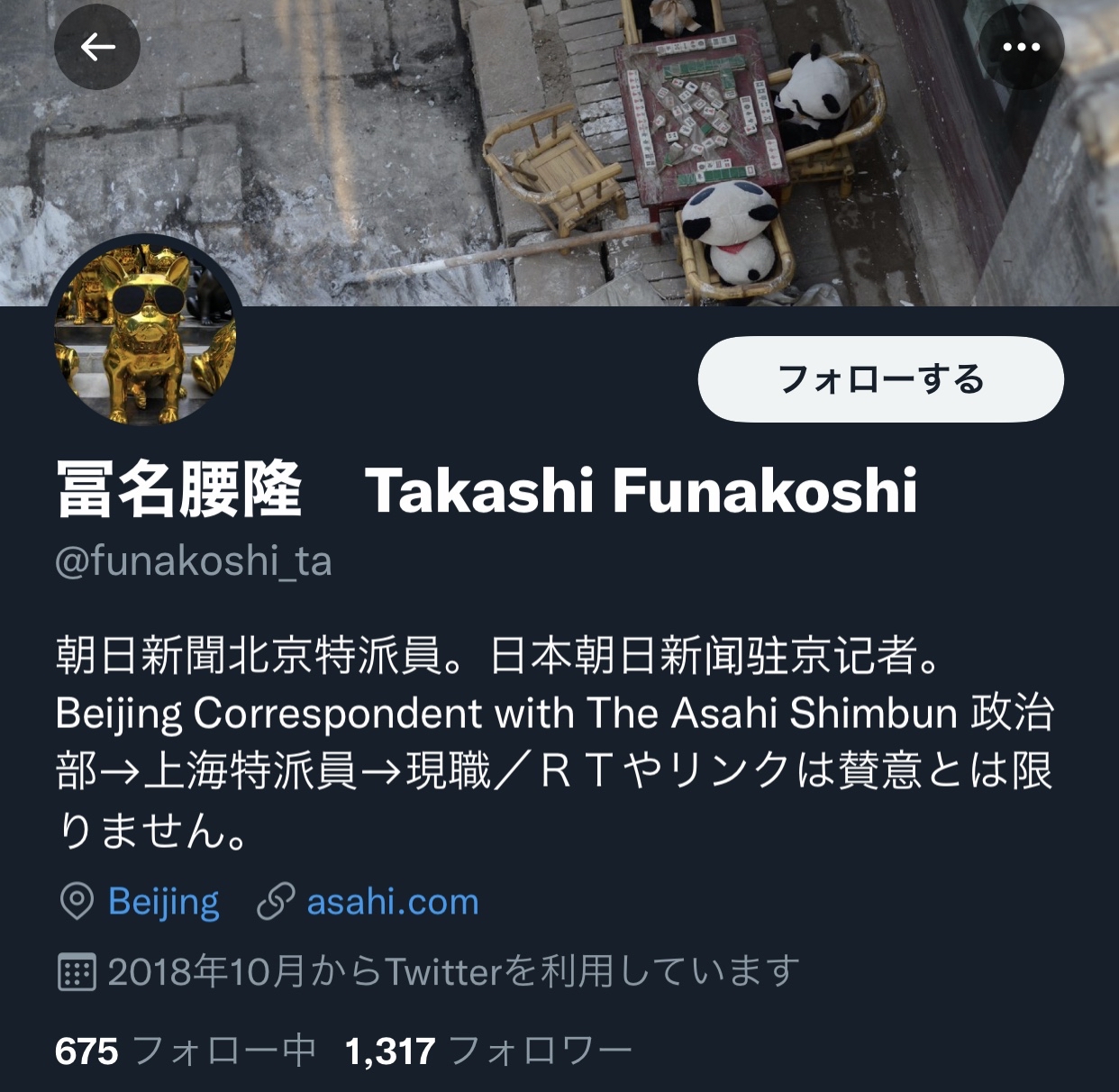Open the Beijing location link
Viewport: 1119px width, 1092px height.
(x=163, y=902)
